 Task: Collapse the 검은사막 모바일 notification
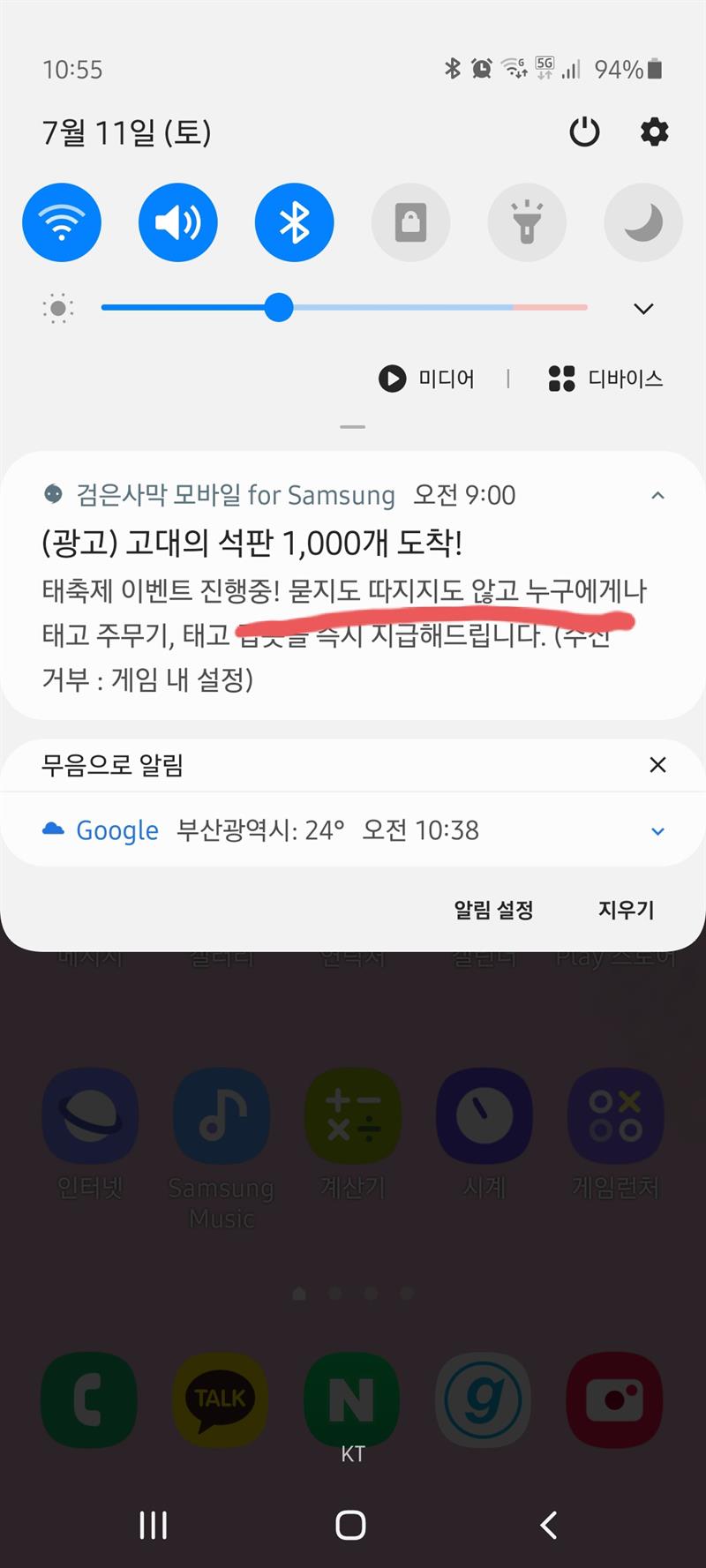pos(657,496)
